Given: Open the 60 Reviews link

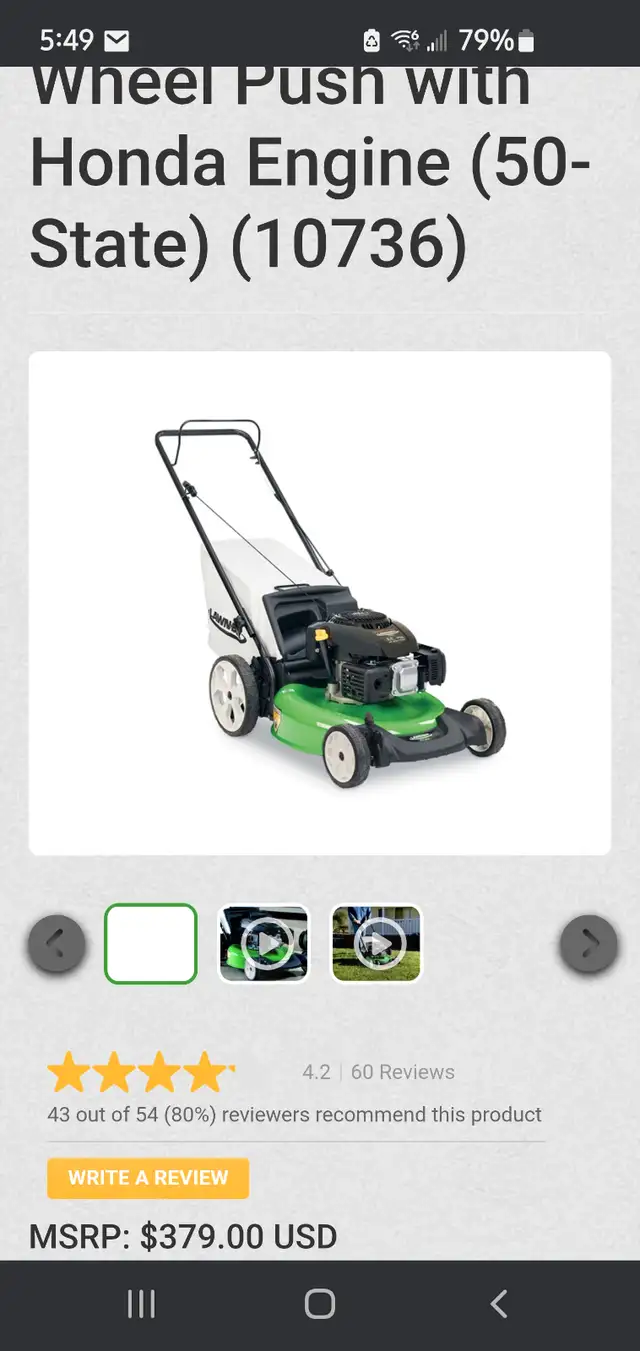Looking at the screenshot, I should pos(402,1072).
